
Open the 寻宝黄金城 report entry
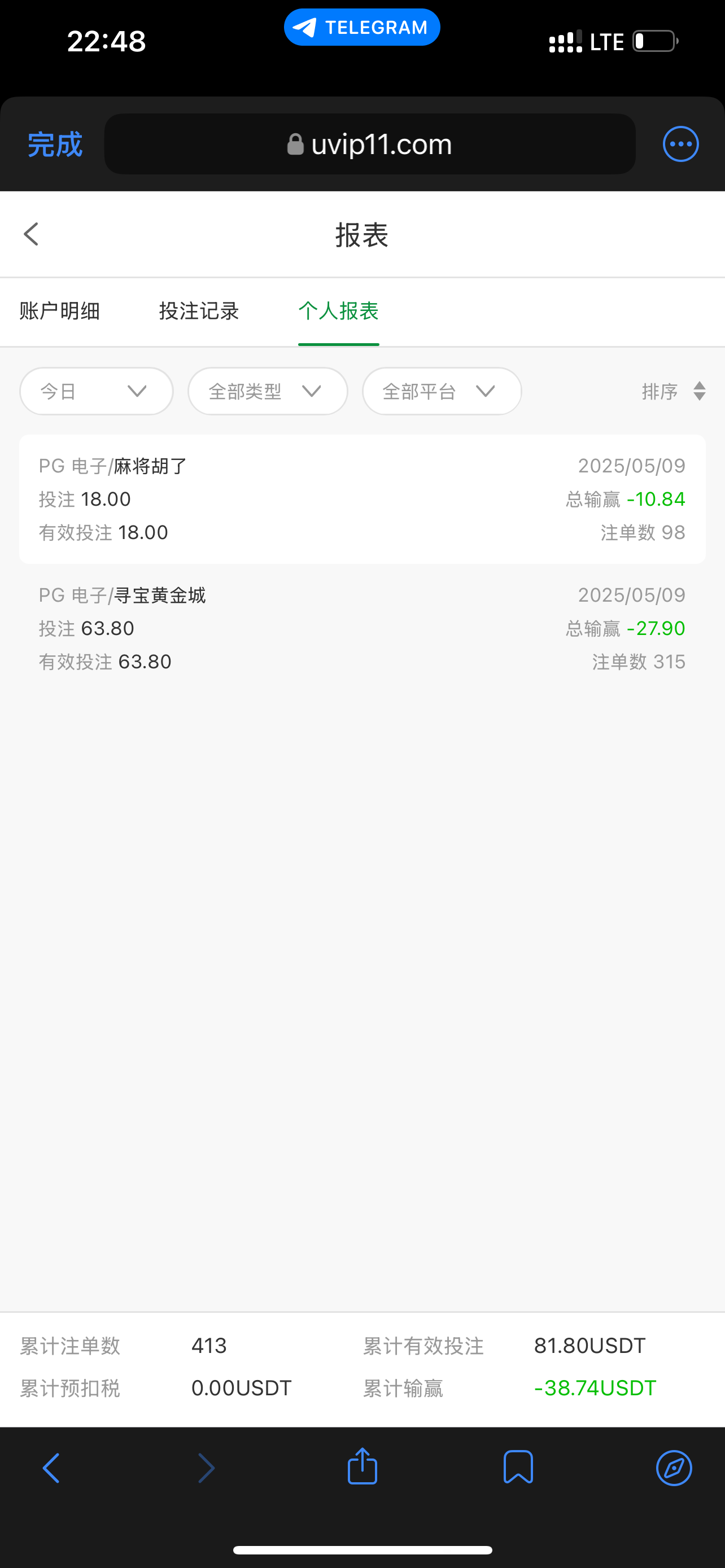coord(362,628)
